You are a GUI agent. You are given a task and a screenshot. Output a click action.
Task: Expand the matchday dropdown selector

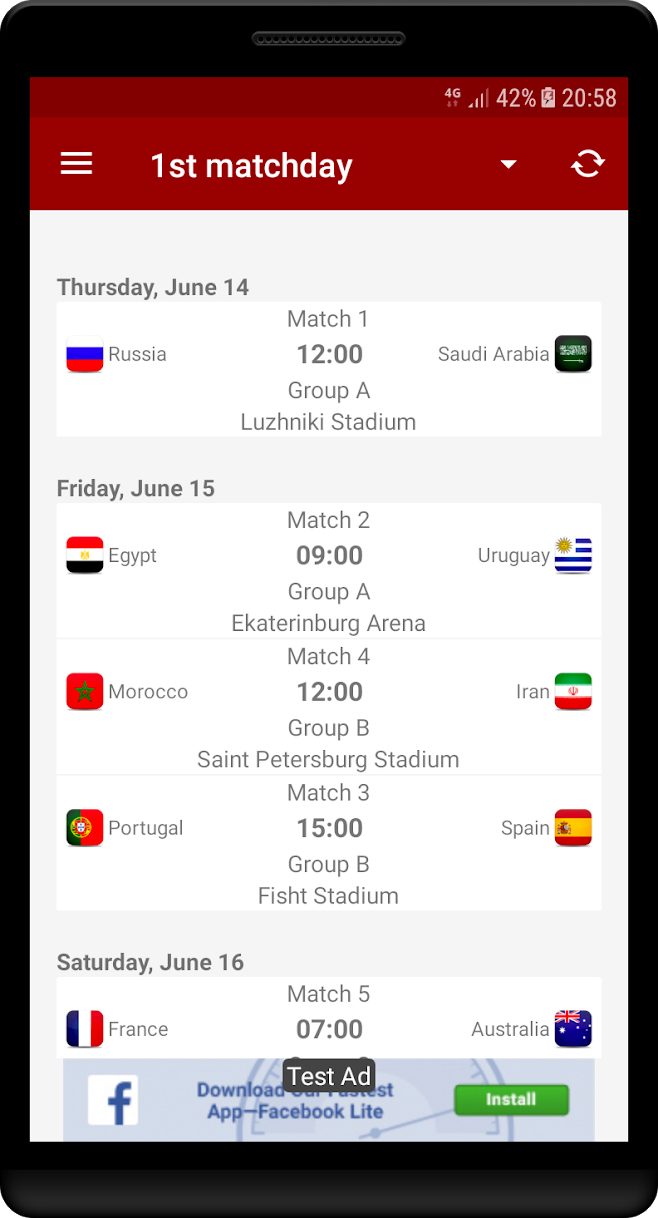[x=508, y=164]
